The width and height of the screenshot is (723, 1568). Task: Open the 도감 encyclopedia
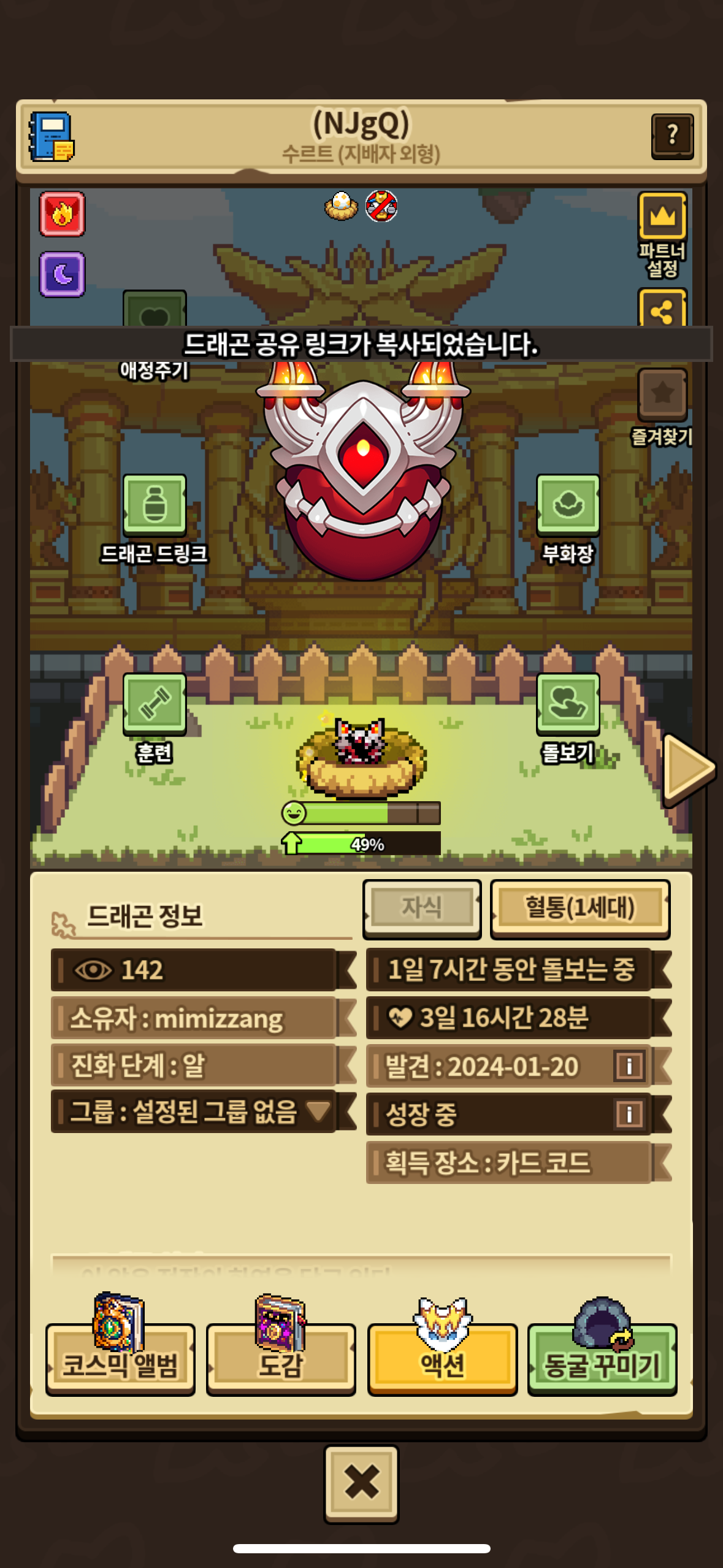tap(281, 1358)
